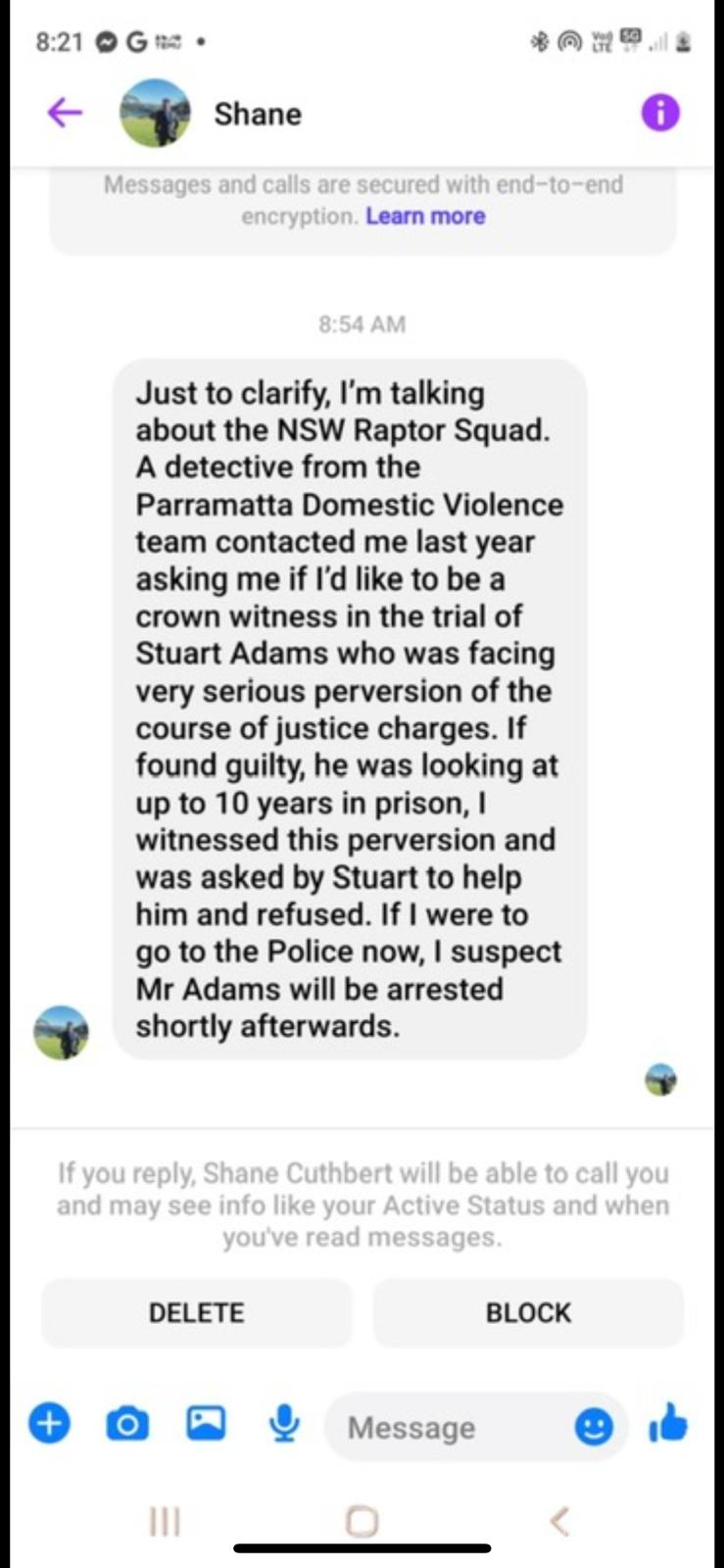Open recent apps from navigation bar
Viewport: 724px width, 1568px height.
[x=165, y=1521]
